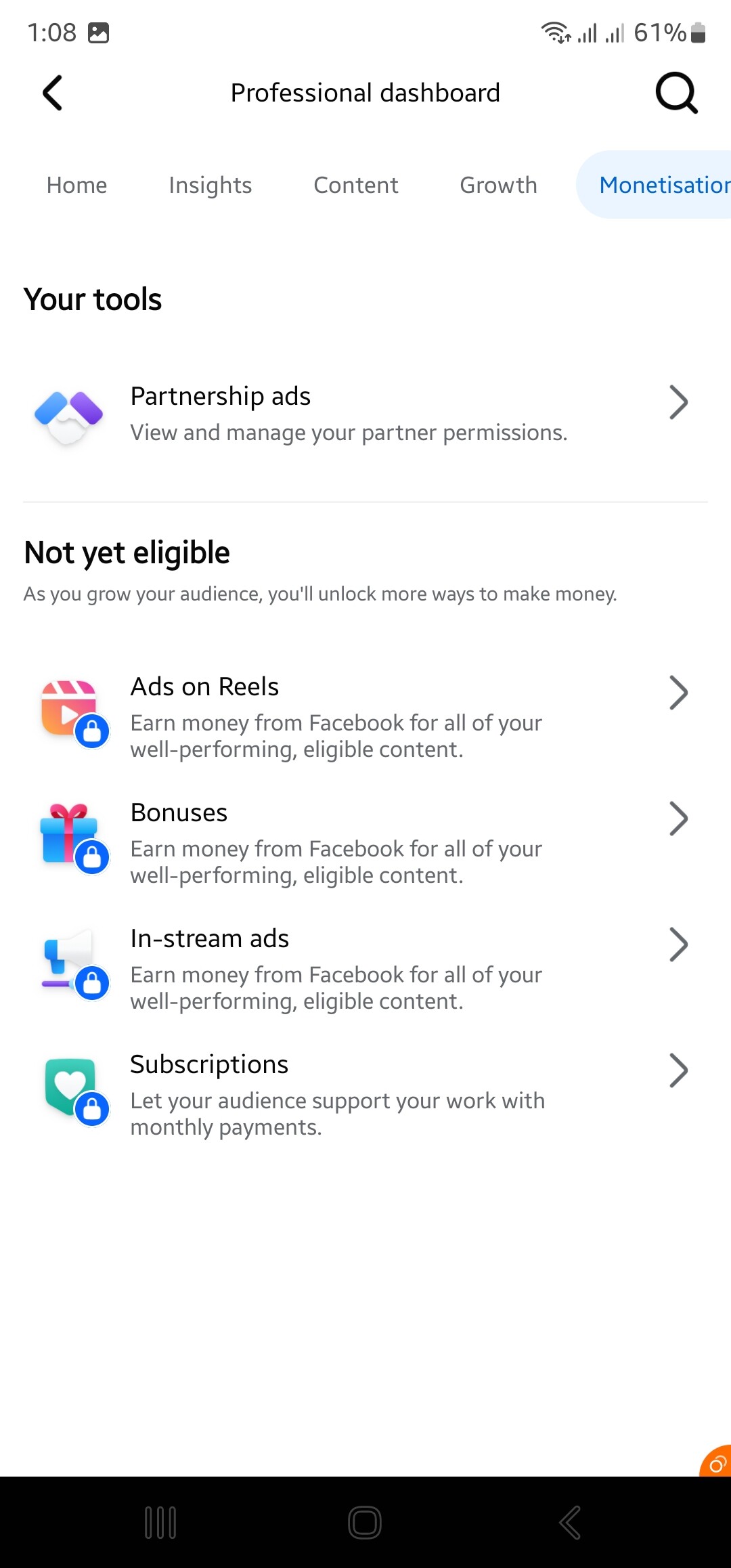The image size is (731, 1568).
Task: Open Partnership ads
Action: point(365,413)
